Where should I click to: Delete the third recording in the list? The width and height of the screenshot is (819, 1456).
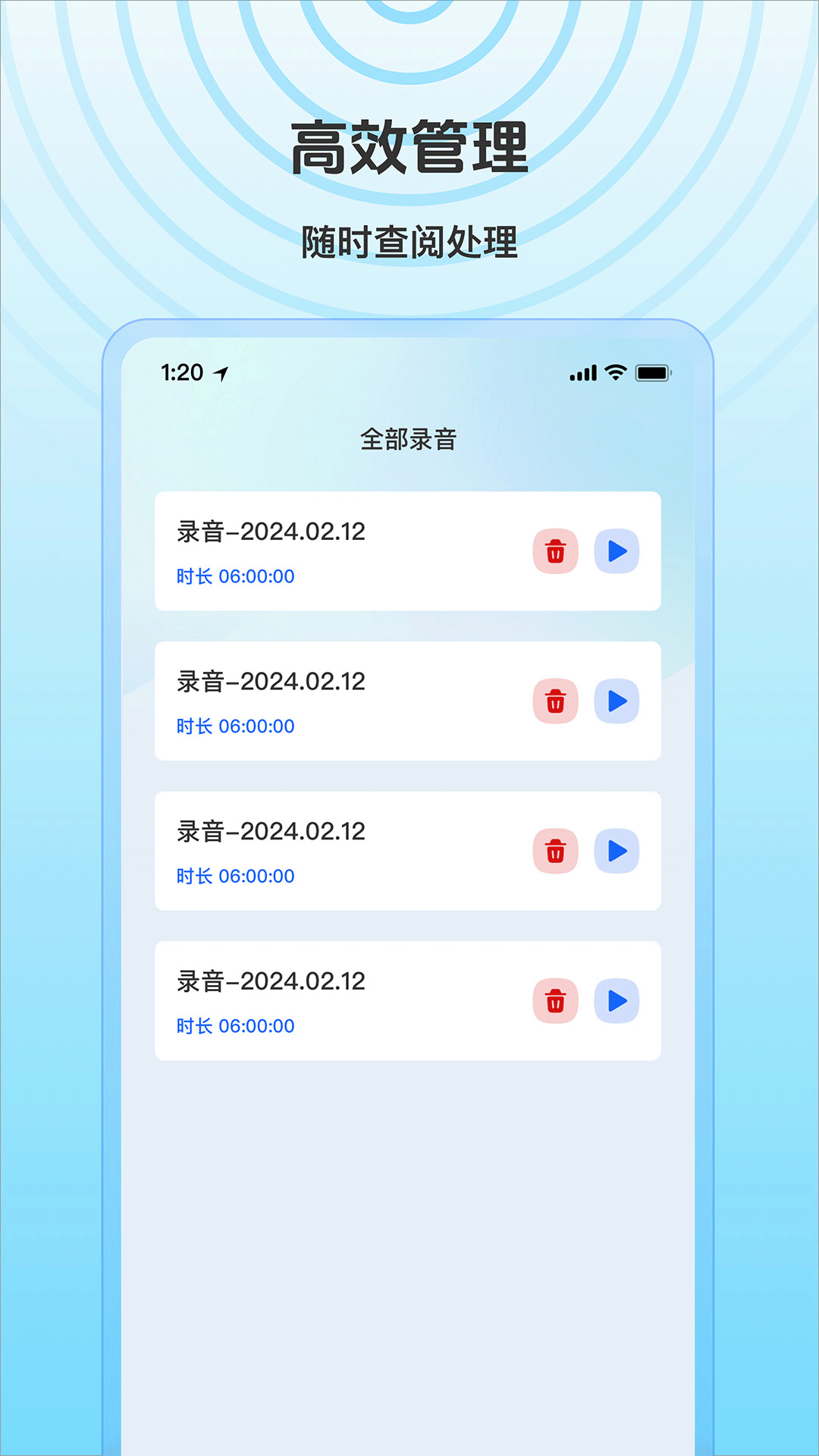[x=554, y=852]
